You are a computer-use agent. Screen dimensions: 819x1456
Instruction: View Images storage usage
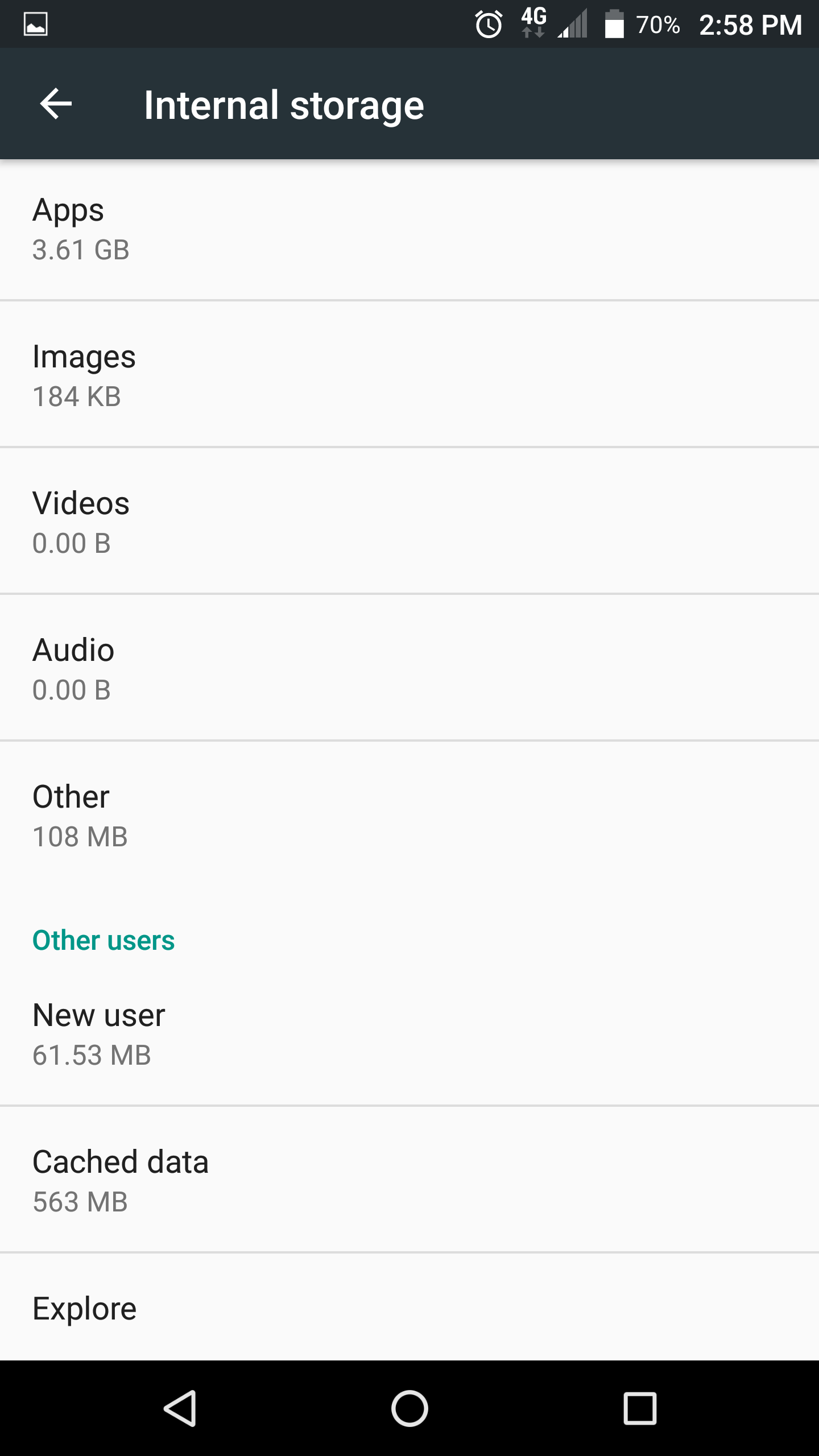[x=409, y=375]
